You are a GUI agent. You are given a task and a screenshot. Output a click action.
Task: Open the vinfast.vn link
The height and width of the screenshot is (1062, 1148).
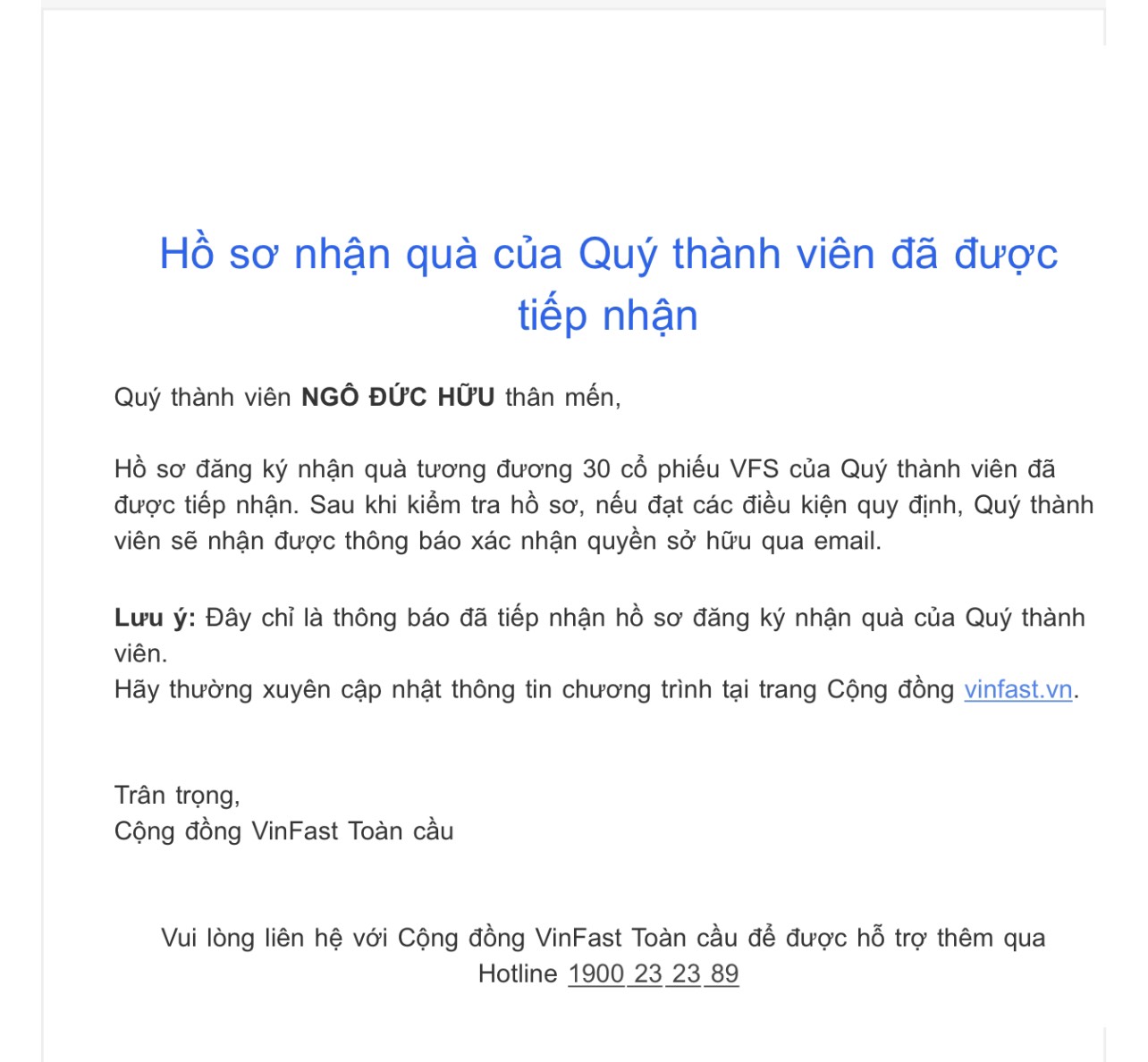point(1017,690)
